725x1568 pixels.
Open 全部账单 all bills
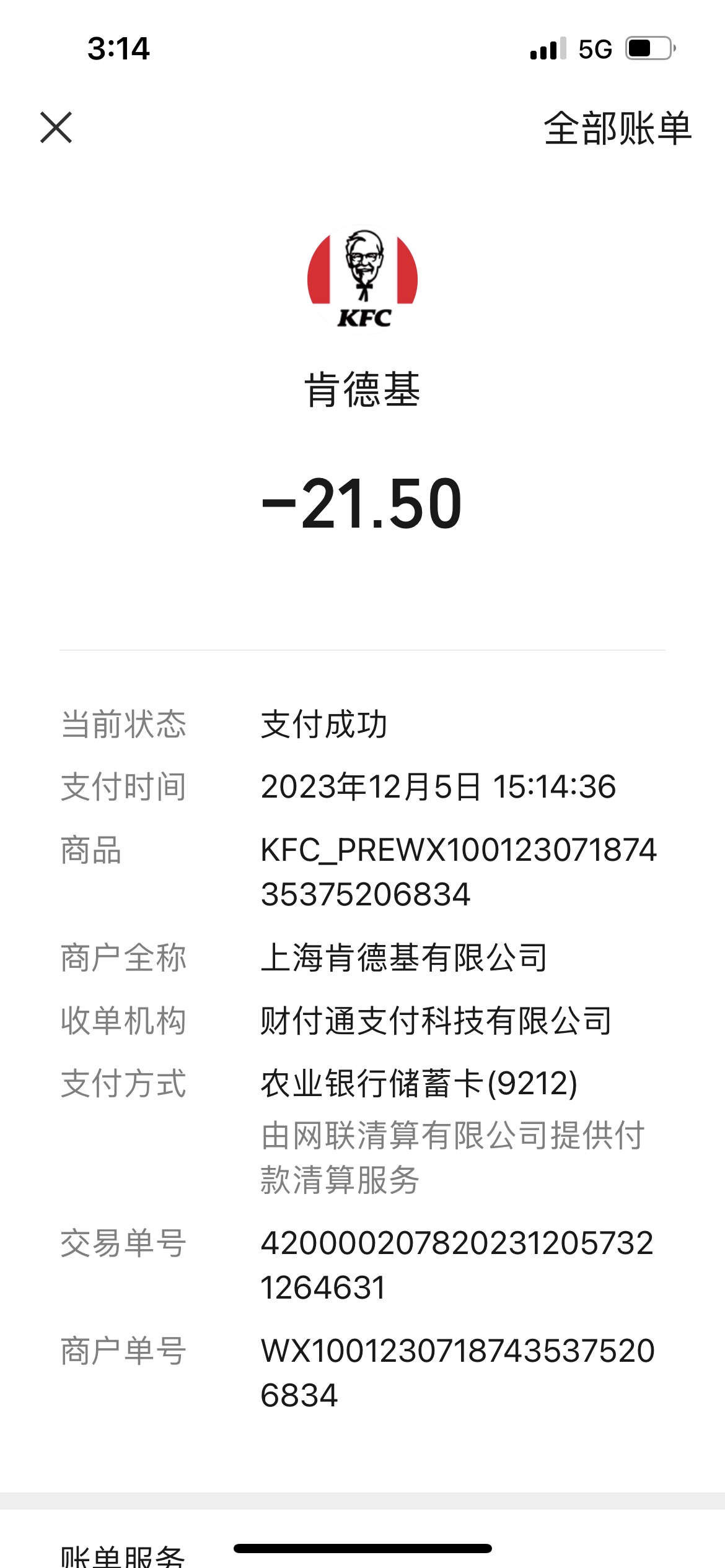point(618,128)
